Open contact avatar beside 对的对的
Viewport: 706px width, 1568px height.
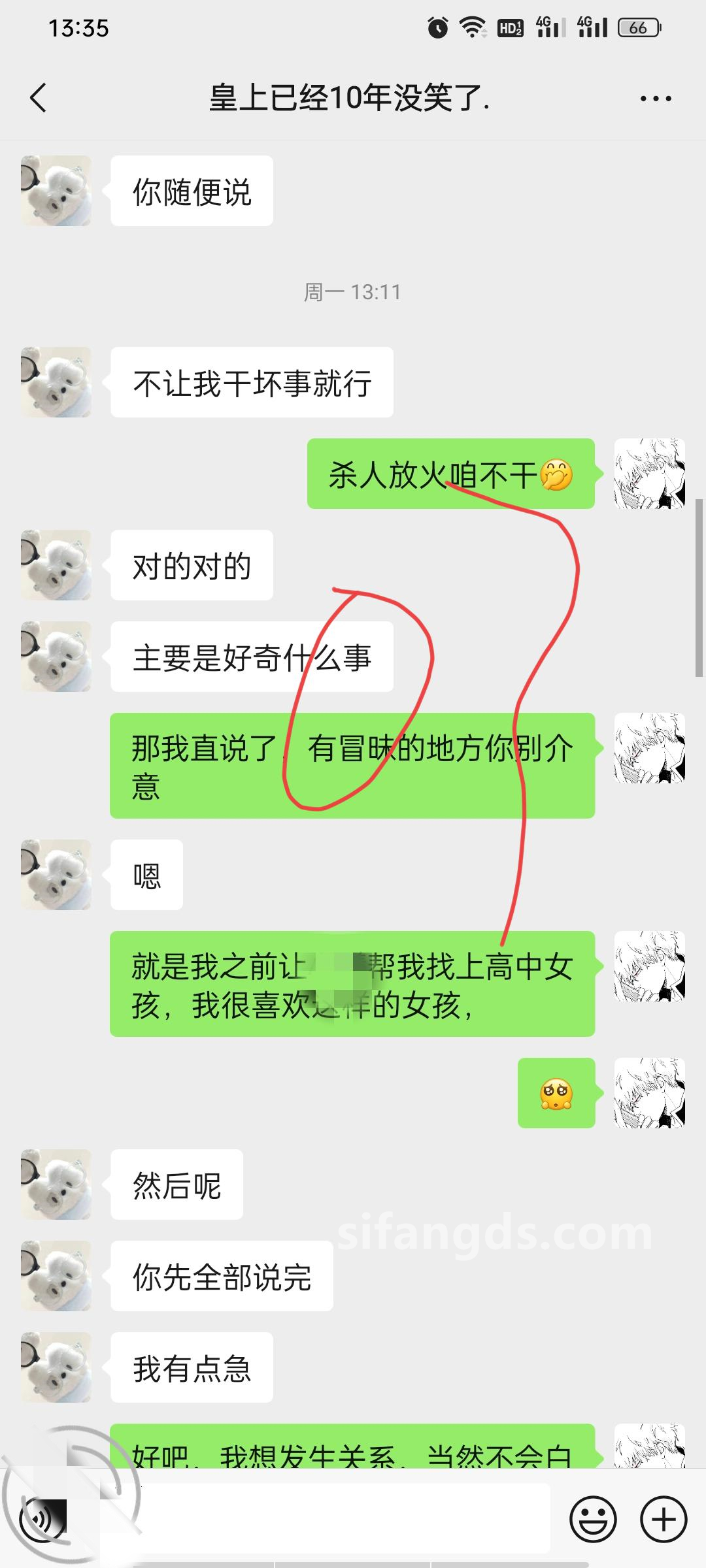[x=56, y=565]
